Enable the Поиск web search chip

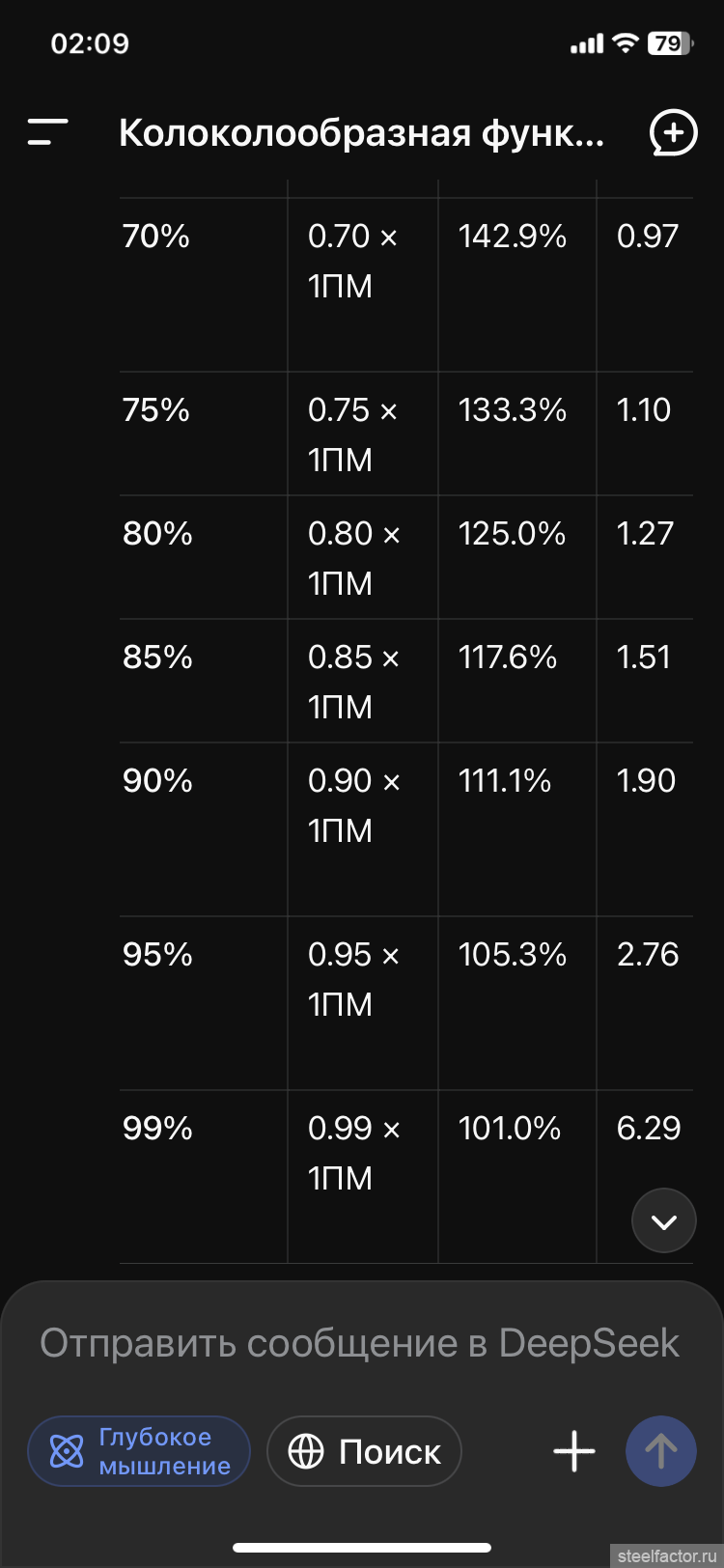point(364,1451)
